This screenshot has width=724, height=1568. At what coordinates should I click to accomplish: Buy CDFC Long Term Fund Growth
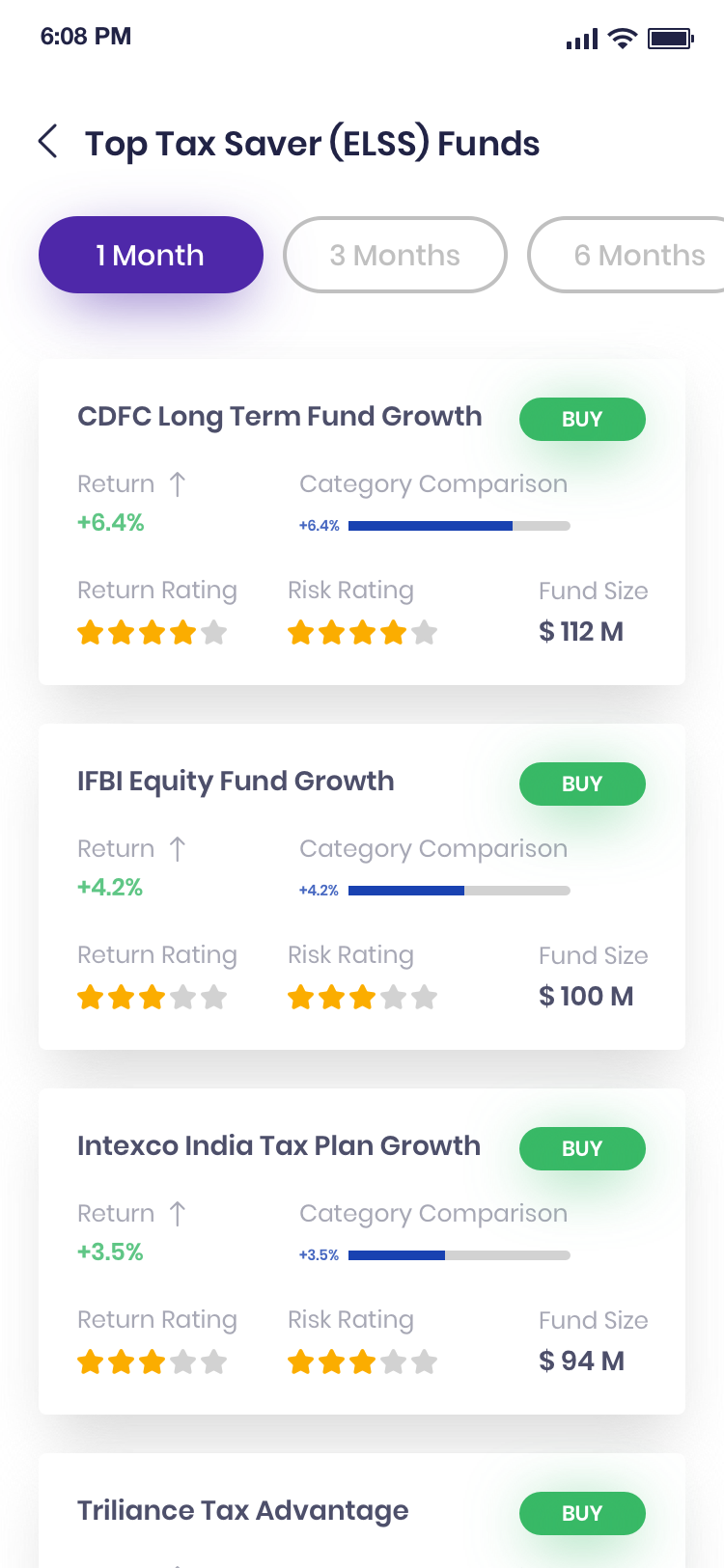point(582,419)
